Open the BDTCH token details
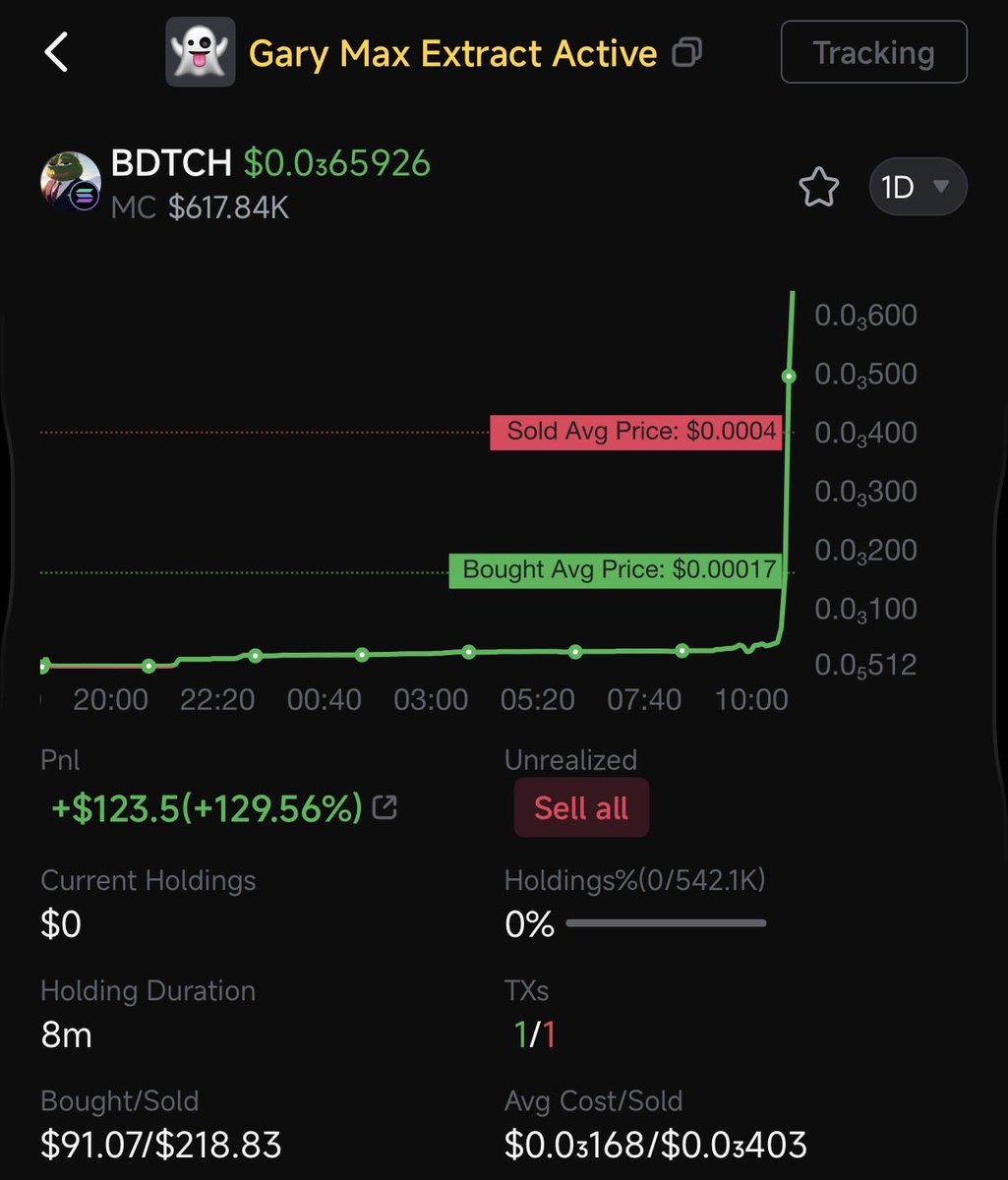 [x=171, y=163]
